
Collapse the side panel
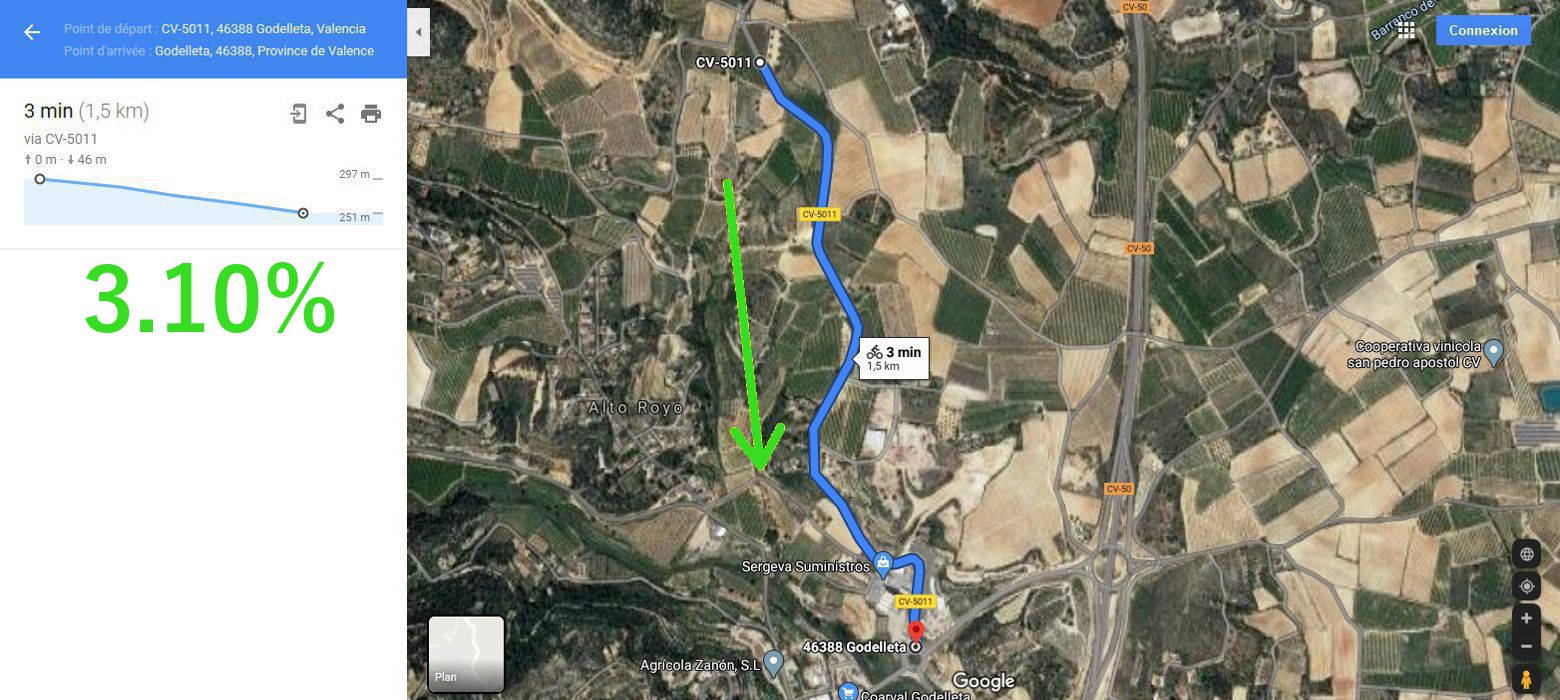[x=419, y=32]
